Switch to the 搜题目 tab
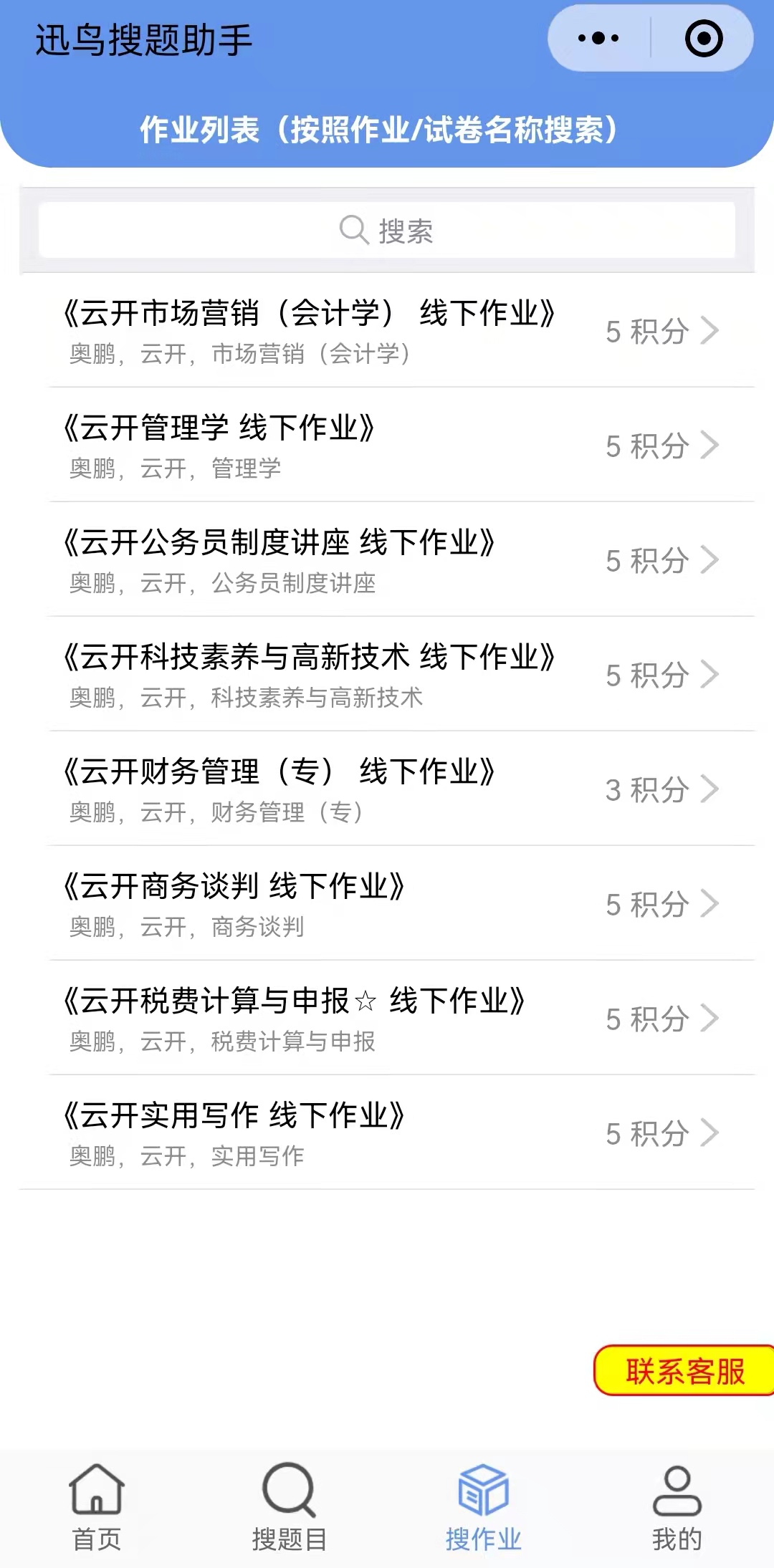 (290, 1508)
